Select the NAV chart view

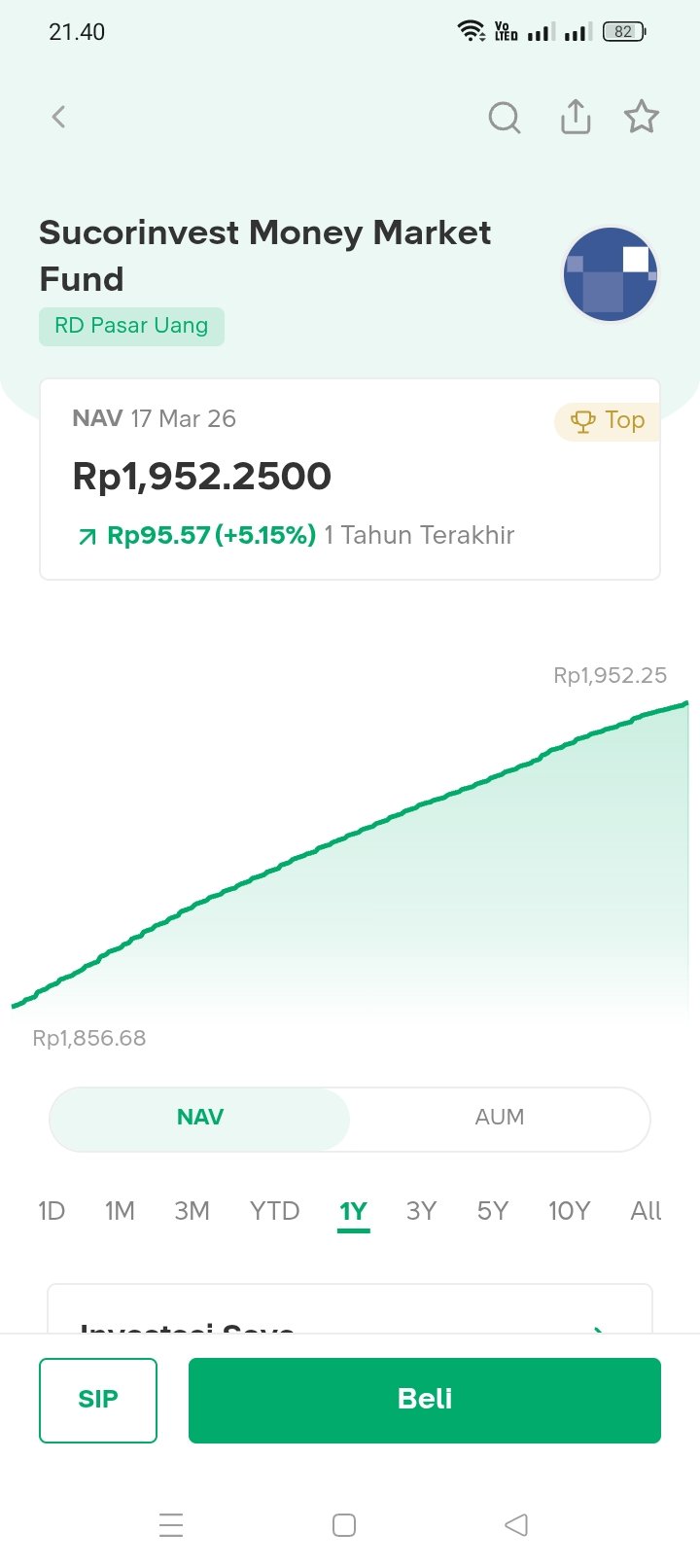[x=200, y=1118]
